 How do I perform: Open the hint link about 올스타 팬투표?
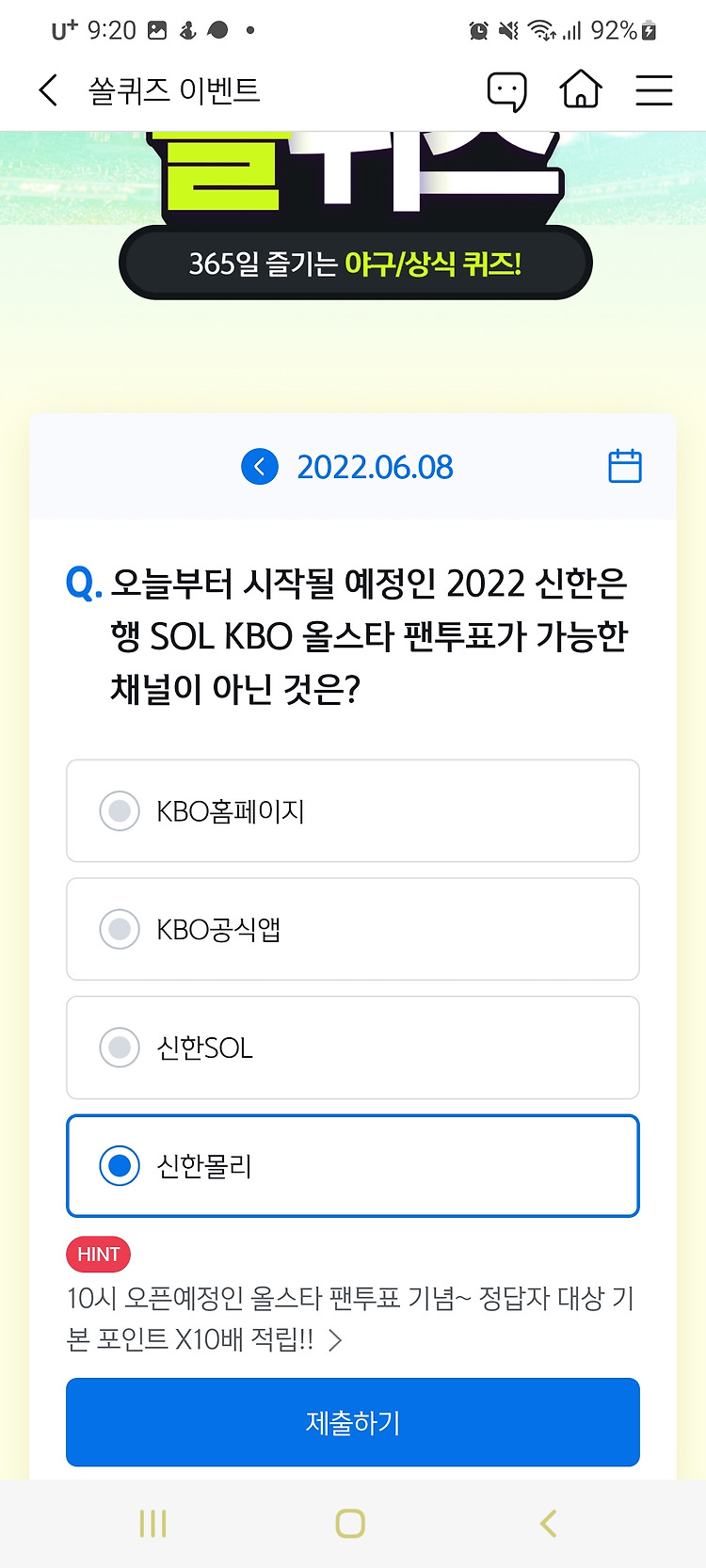(350, 1319)
